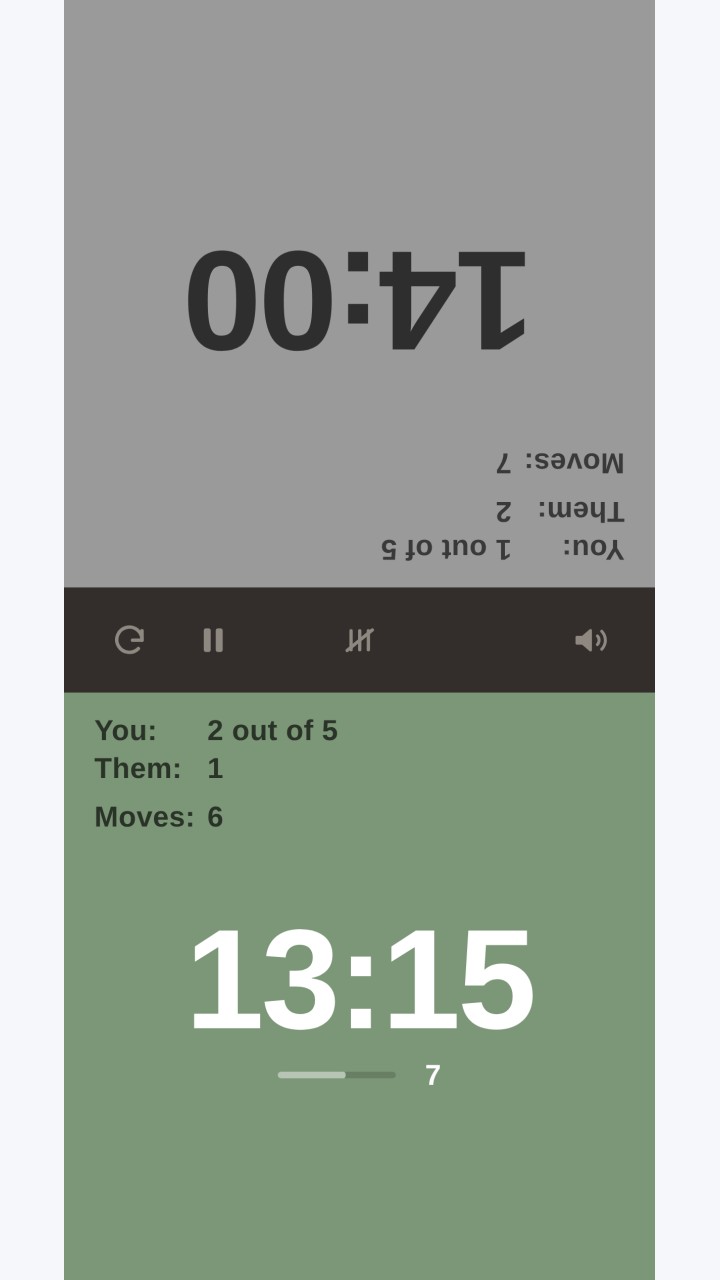Viewport: 720px width, 1280px height.
Task: Mute the clock sound
Action: [591, 640]
